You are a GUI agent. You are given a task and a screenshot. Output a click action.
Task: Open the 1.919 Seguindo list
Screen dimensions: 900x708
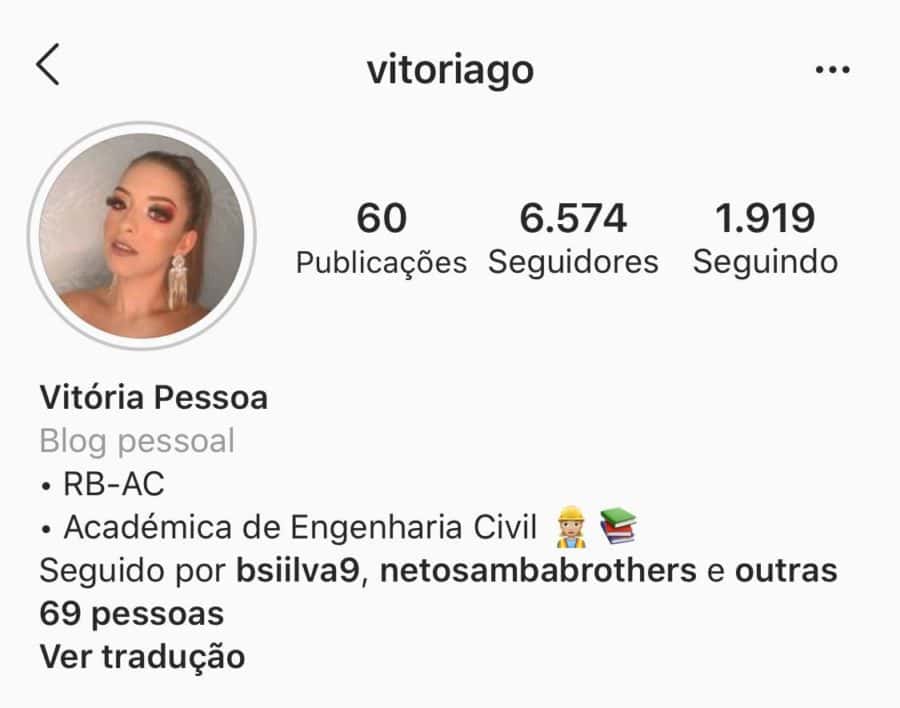765,238
